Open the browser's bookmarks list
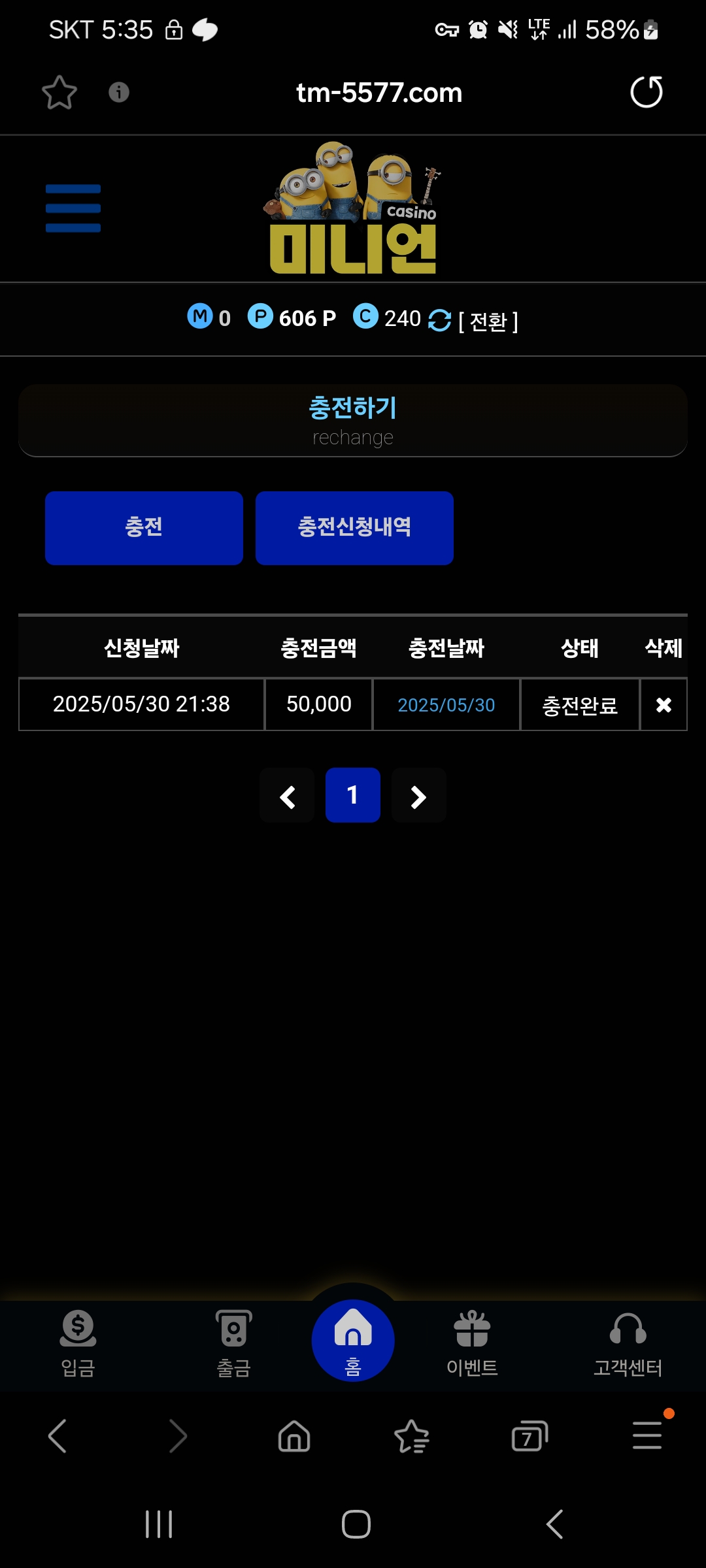 412,1437
